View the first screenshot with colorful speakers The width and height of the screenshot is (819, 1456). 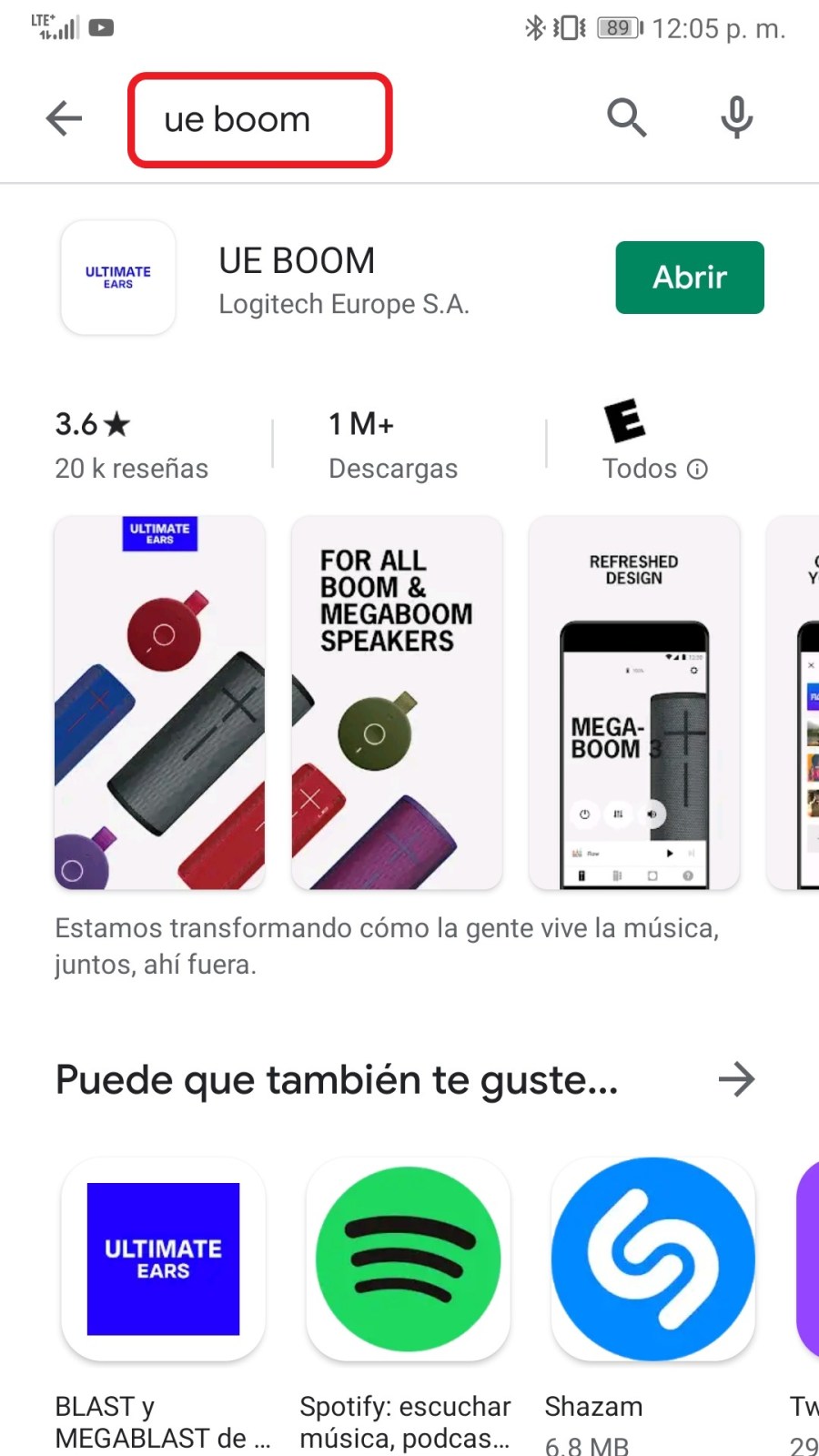[x=160, y=703]
